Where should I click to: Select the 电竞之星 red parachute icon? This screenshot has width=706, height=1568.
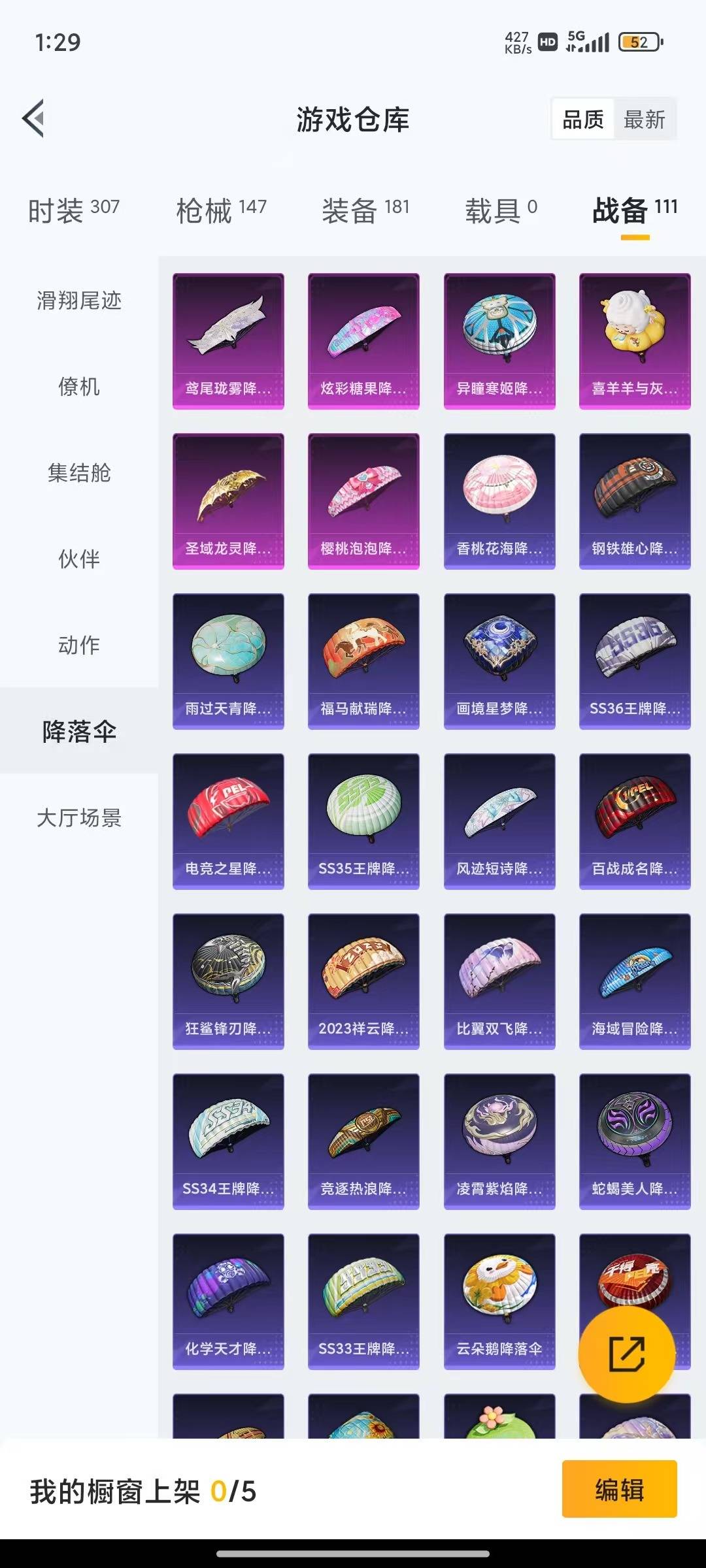(228, 820)
